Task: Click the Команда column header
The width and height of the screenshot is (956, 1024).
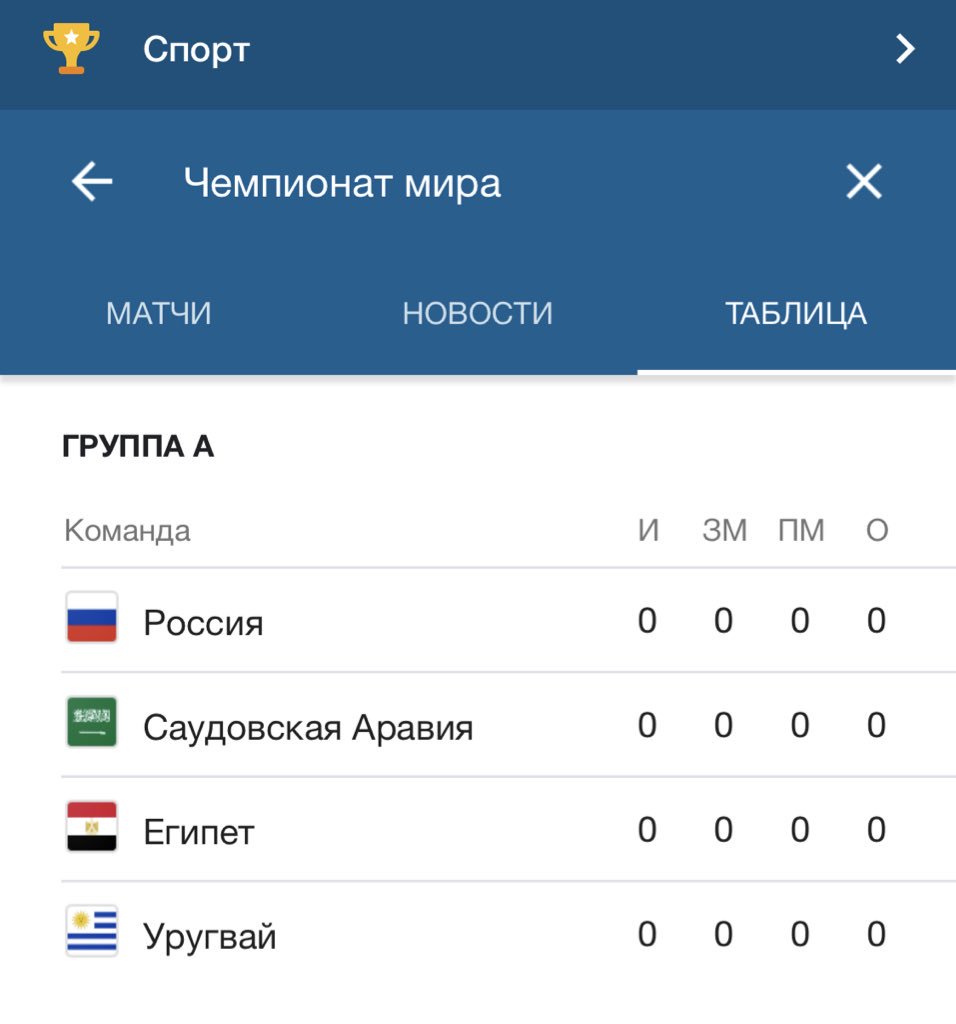Action: (x=127, y=530)
